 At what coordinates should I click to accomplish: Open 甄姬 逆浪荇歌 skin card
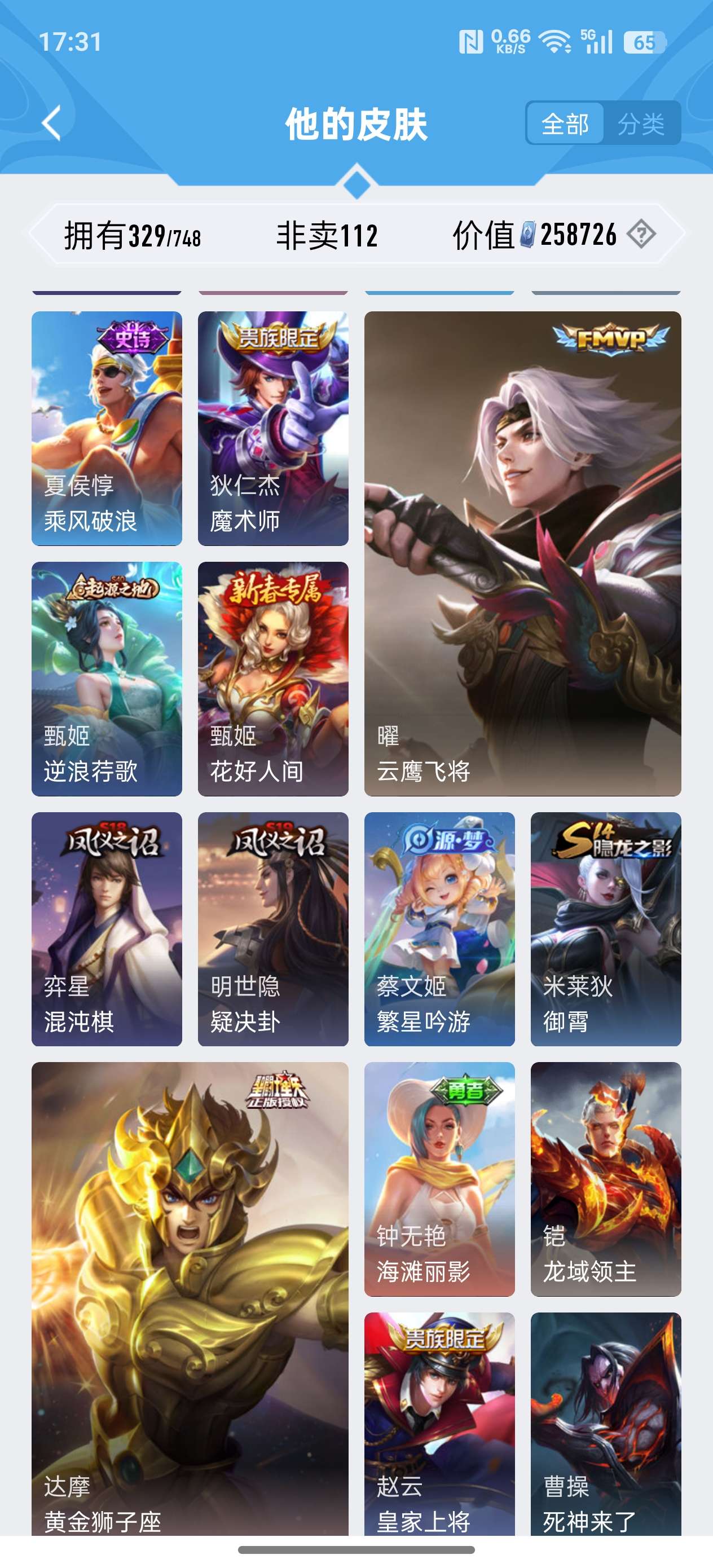(x=107, y=678)
